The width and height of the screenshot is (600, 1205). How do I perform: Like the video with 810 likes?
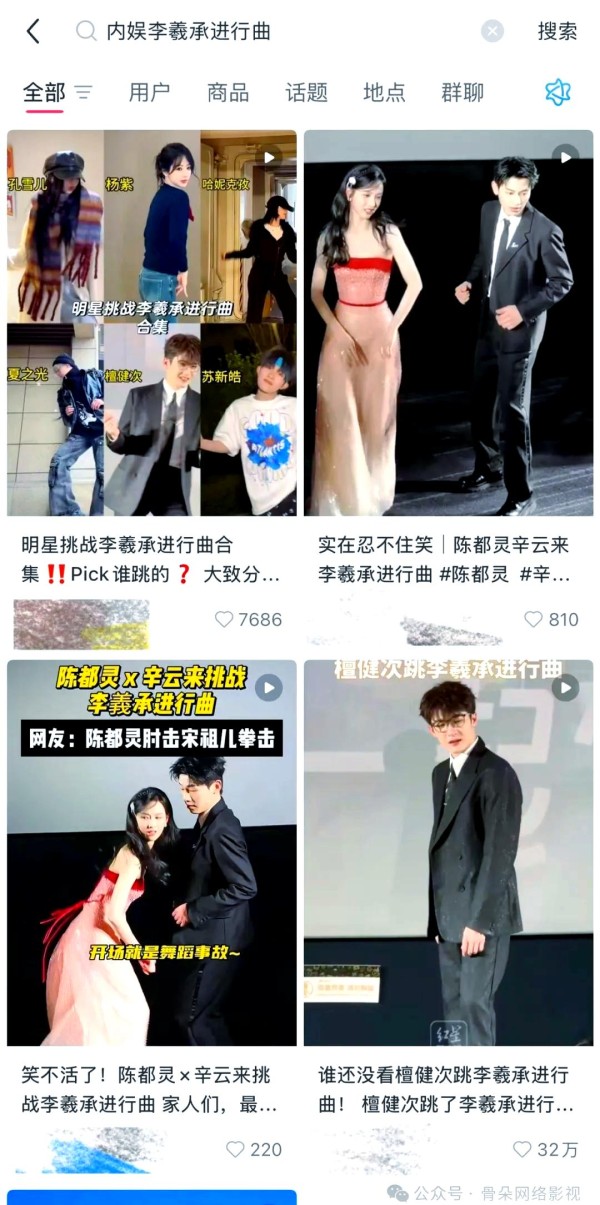pyautogui.click(x=534, y=619)
